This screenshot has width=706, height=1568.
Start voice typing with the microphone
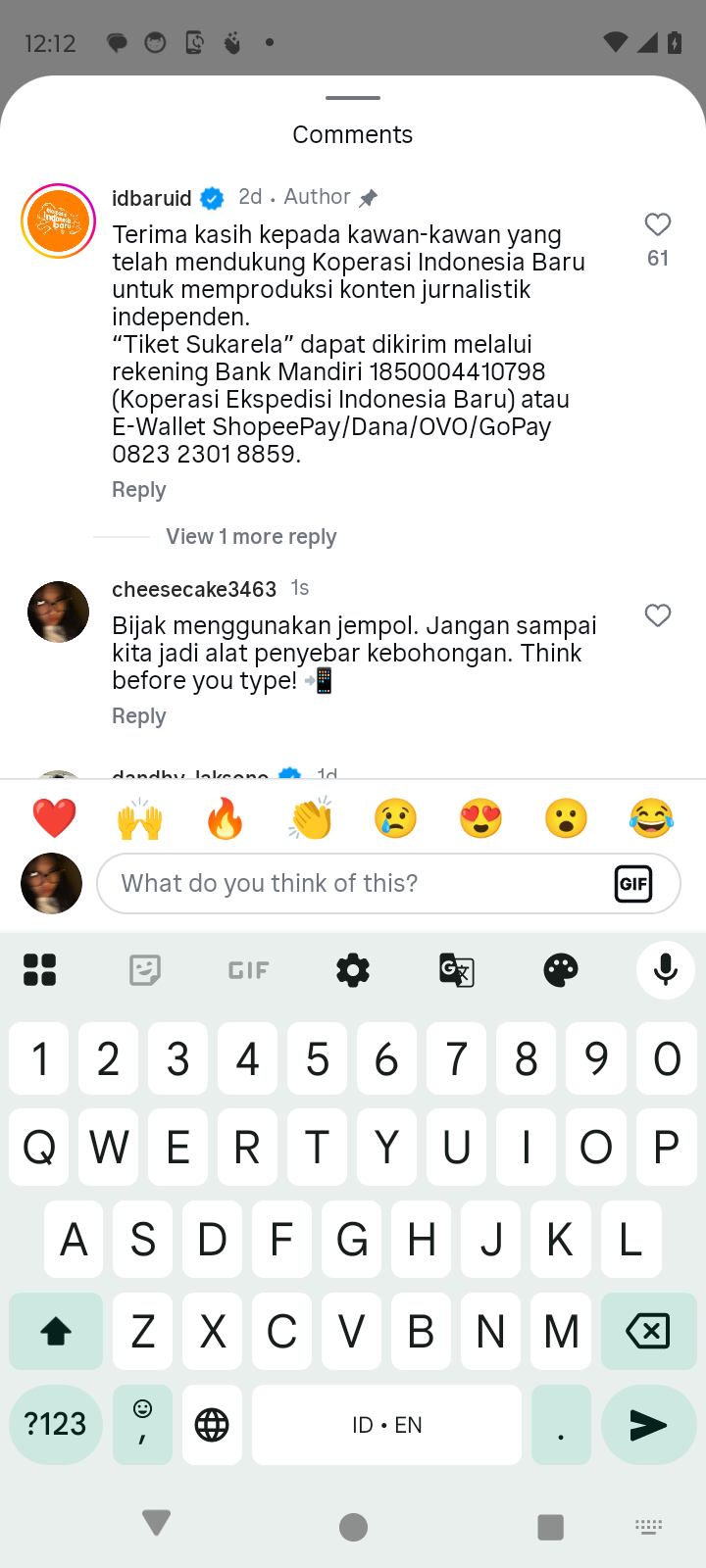click(x=665, y=970)
